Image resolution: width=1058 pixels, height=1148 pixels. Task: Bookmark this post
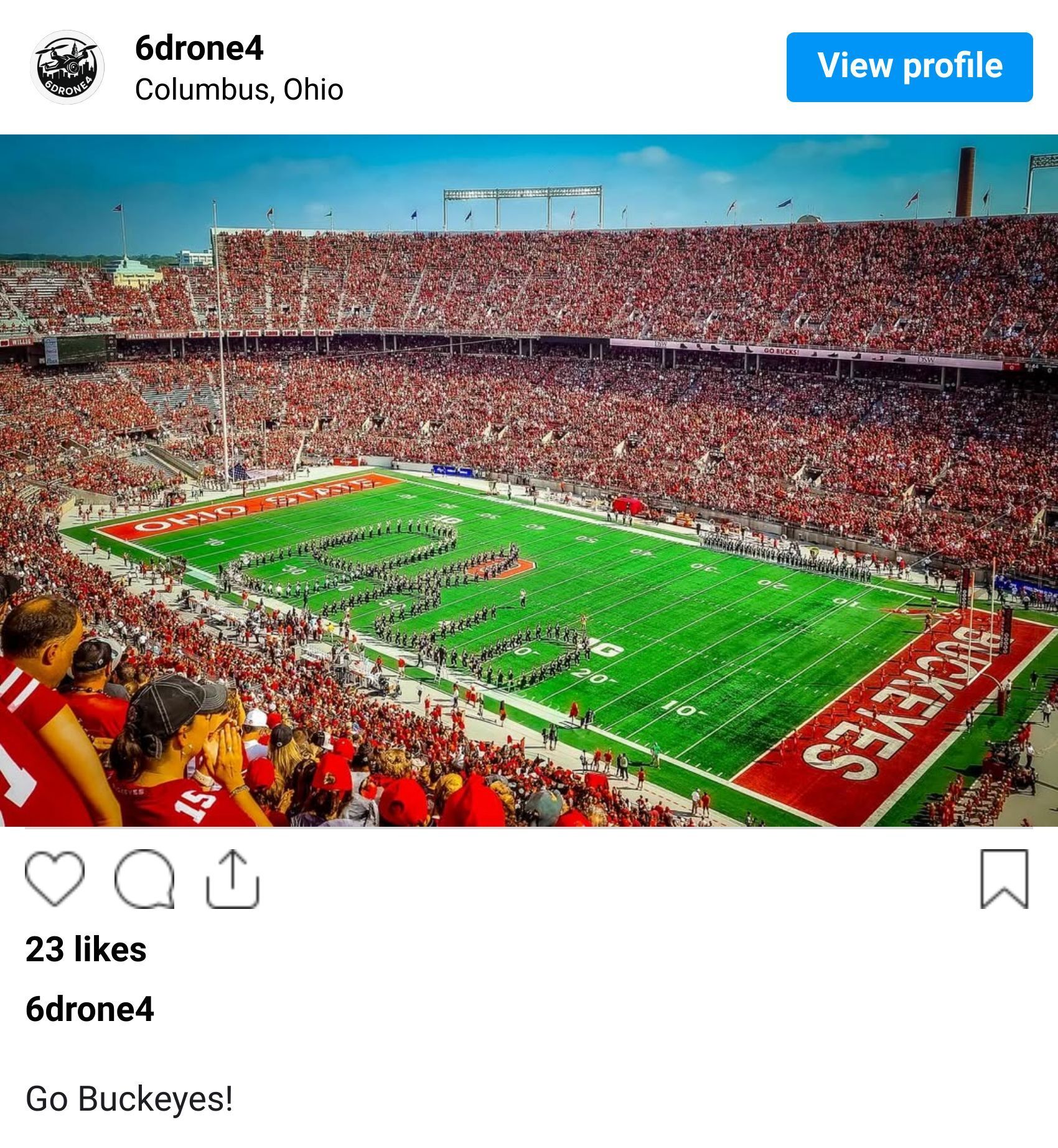[1003, 878]
